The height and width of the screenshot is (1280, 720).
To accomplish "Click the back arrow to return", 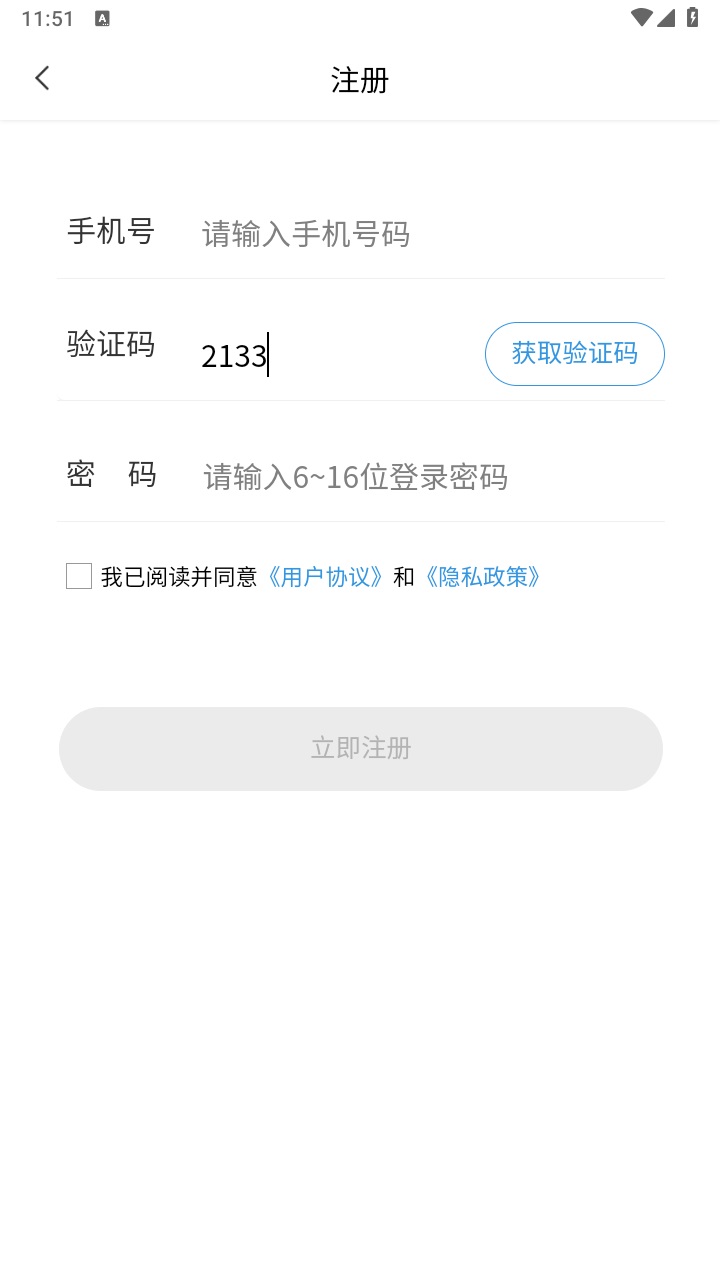I will pyautogui.click(x=42, y=78).
